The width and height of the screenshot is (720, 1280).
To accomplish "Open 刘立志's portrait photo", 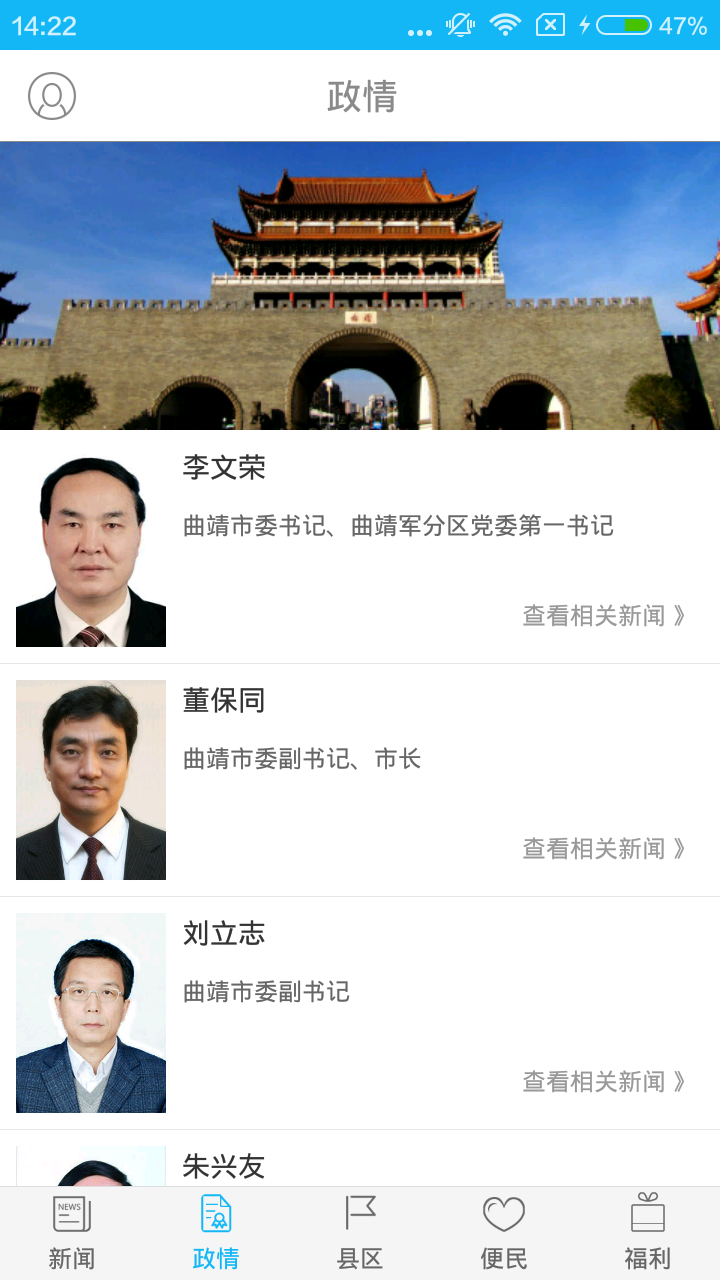I will (x=91, y=1013).
